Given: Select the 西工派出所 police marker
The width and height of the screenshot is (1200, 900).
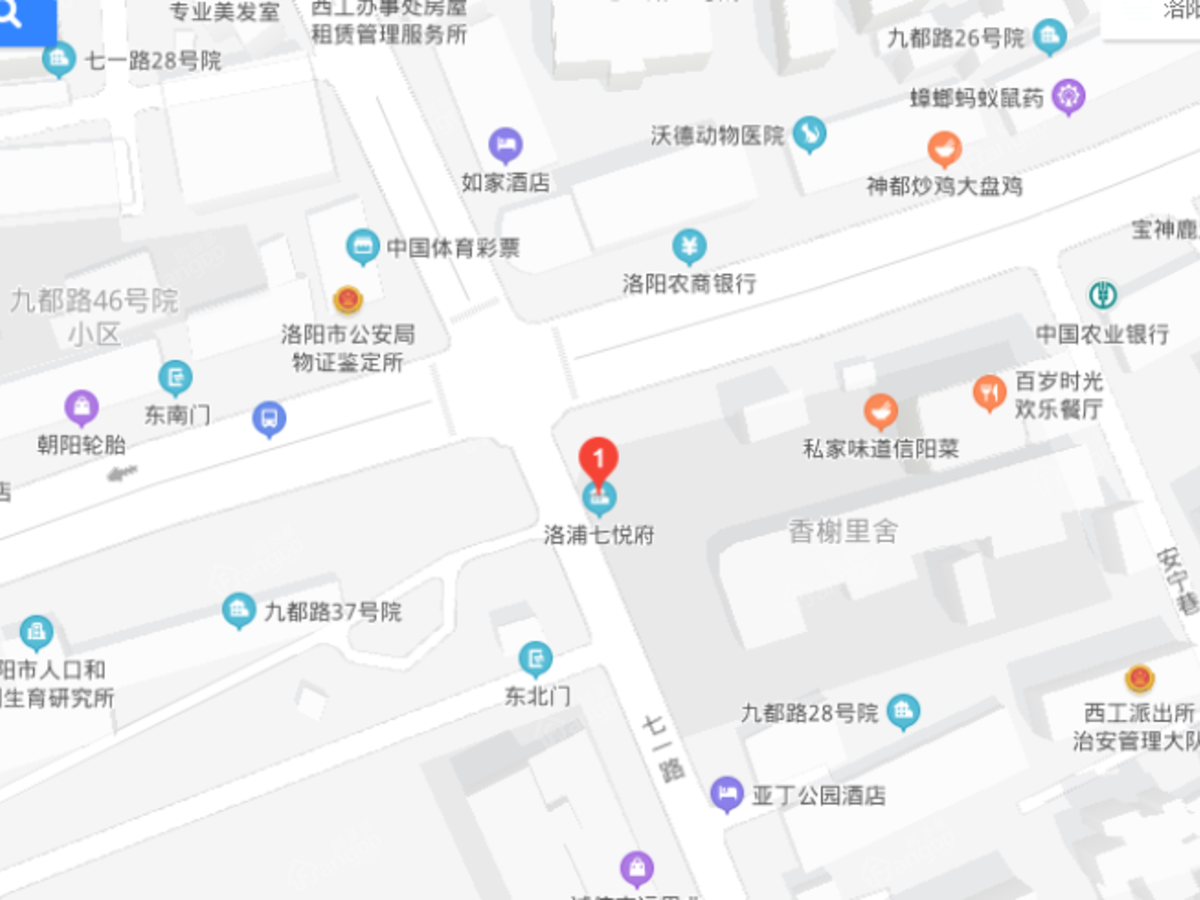Looking at the screenshot, I should tap(1139, 679).
